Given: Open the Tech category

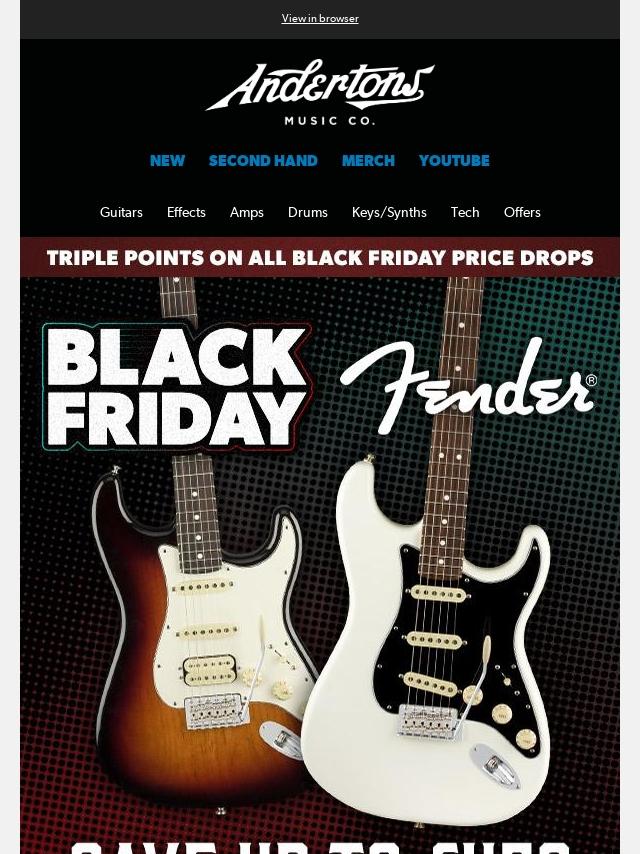Looking at the screenshot, I should point(465,212).
